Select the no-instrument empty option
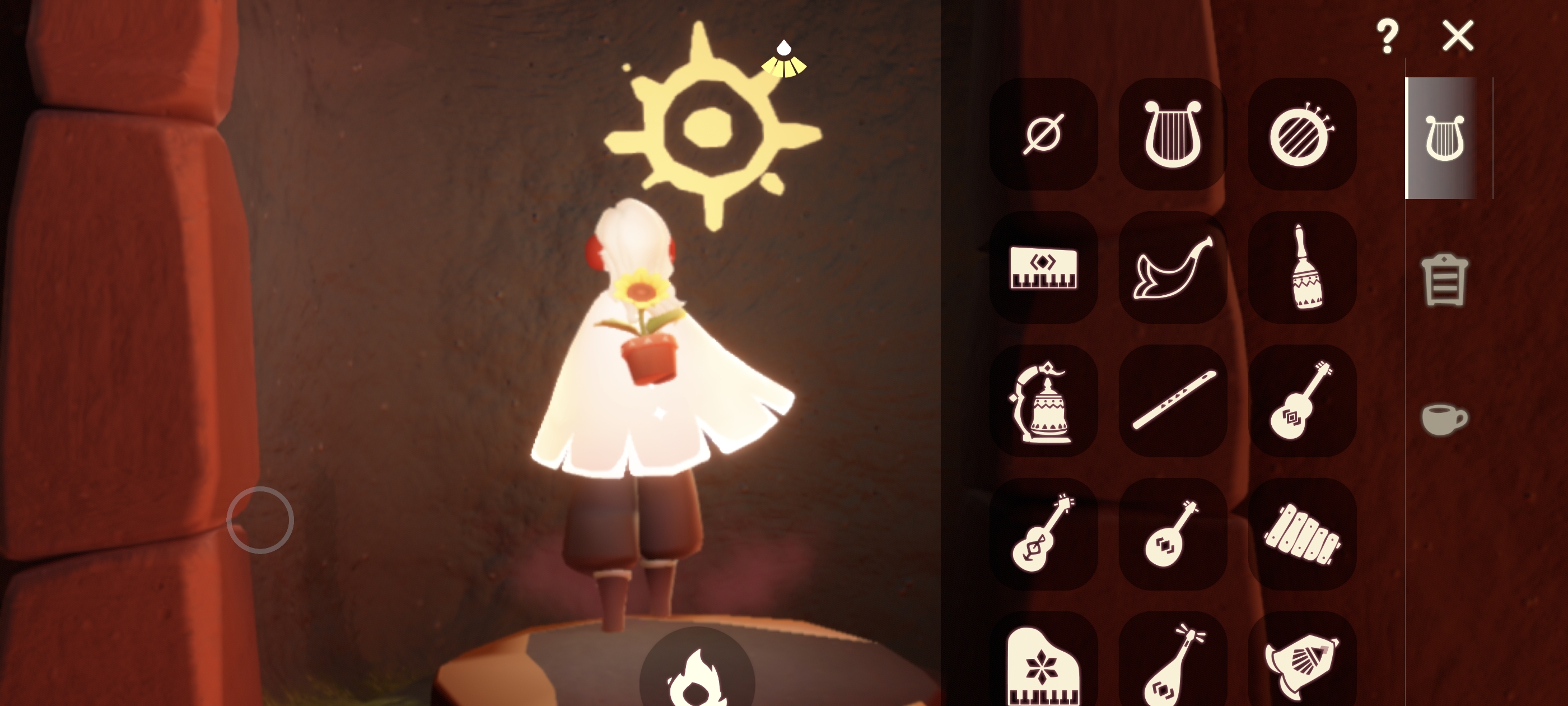The image size is (1568, 706). coord(1043,134)
